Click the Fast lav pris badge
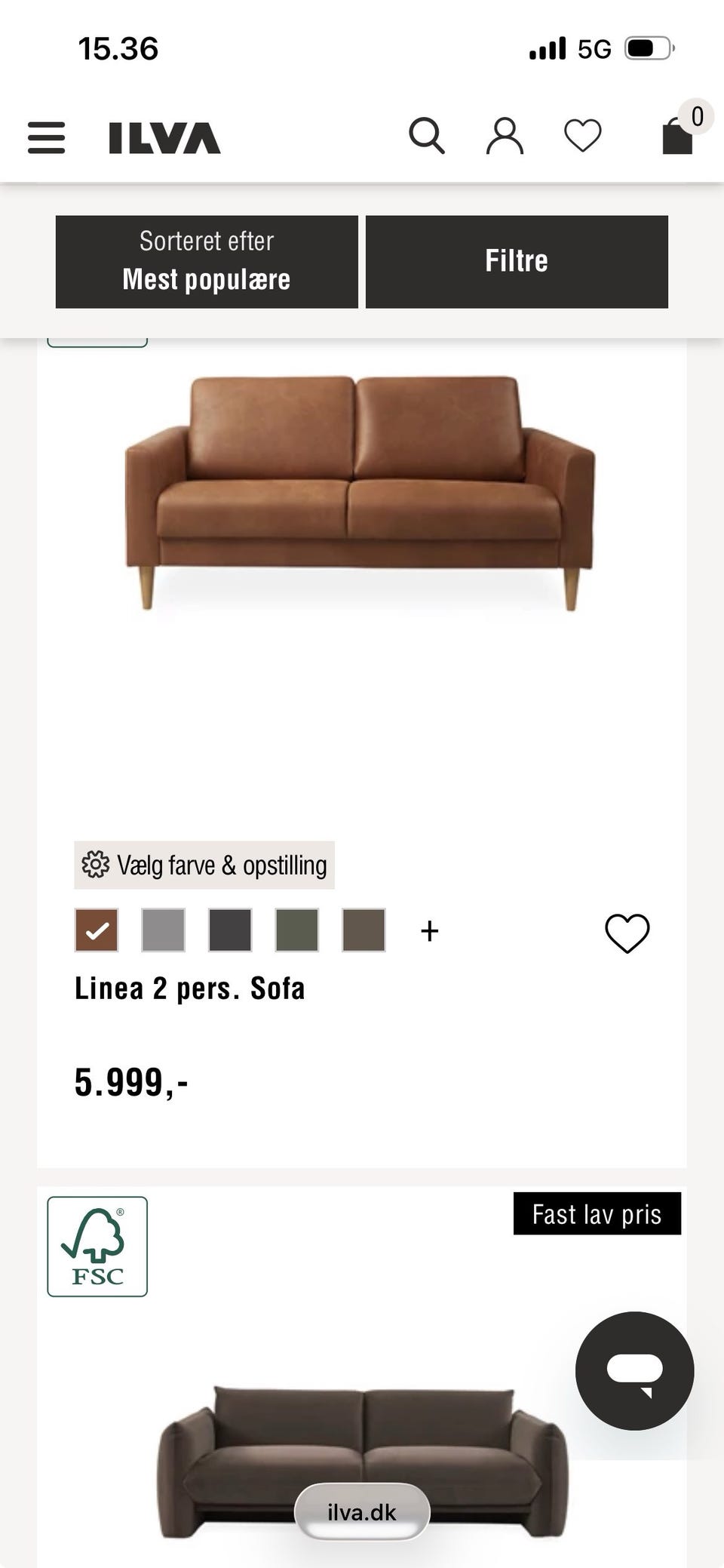This screenshot has height=1568, width=724. pos(597,1213)
